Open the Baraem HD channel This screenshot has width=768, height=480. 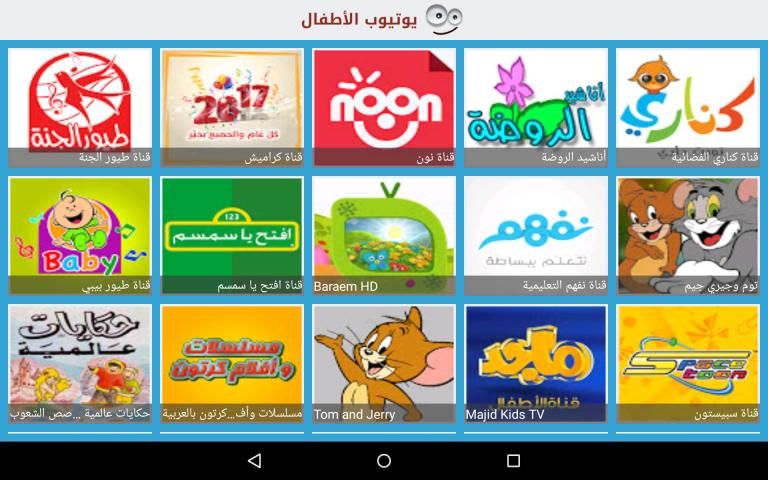tap(384, 235)
